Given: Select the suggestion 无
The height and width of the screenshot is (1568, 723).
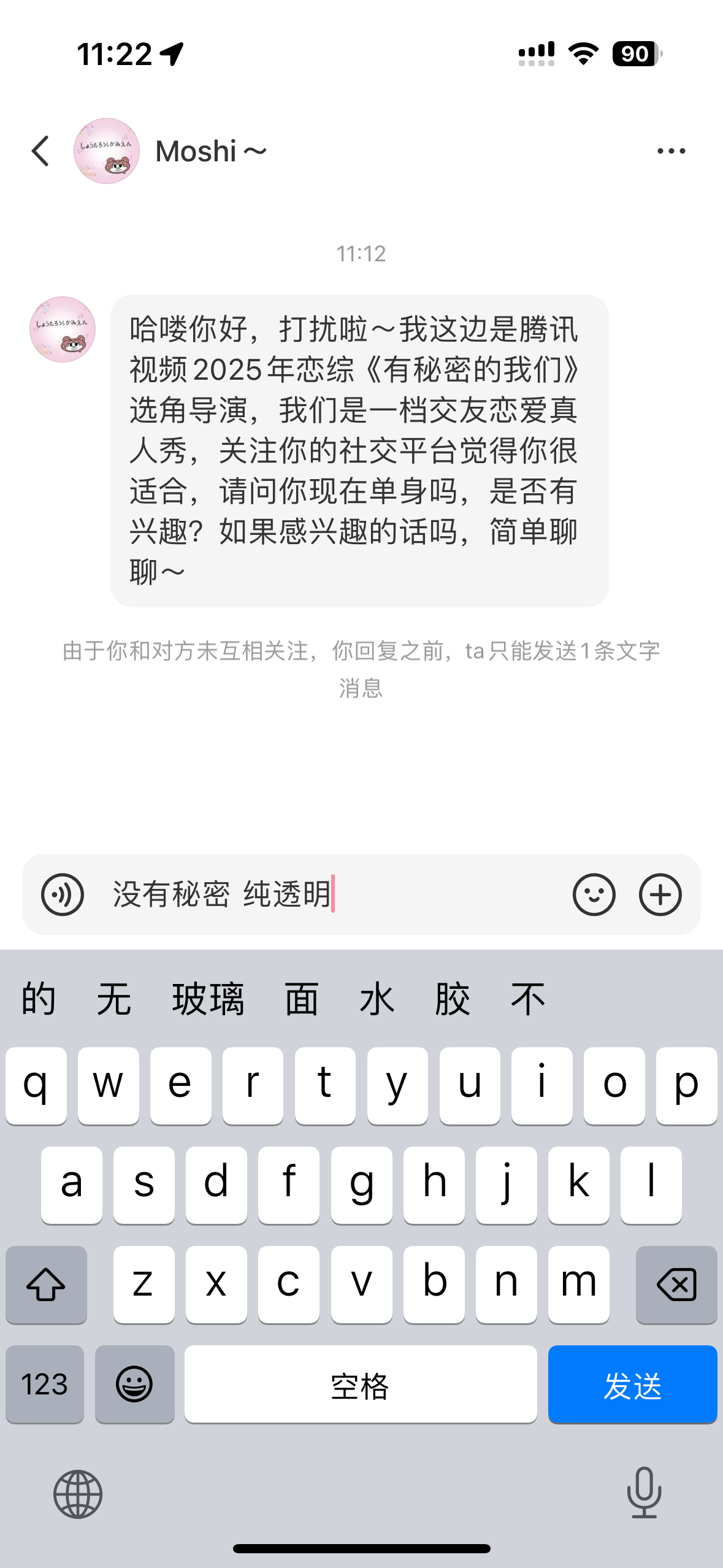Looking at the screenshot, I should pyautogui.click(x=114, y=999).
